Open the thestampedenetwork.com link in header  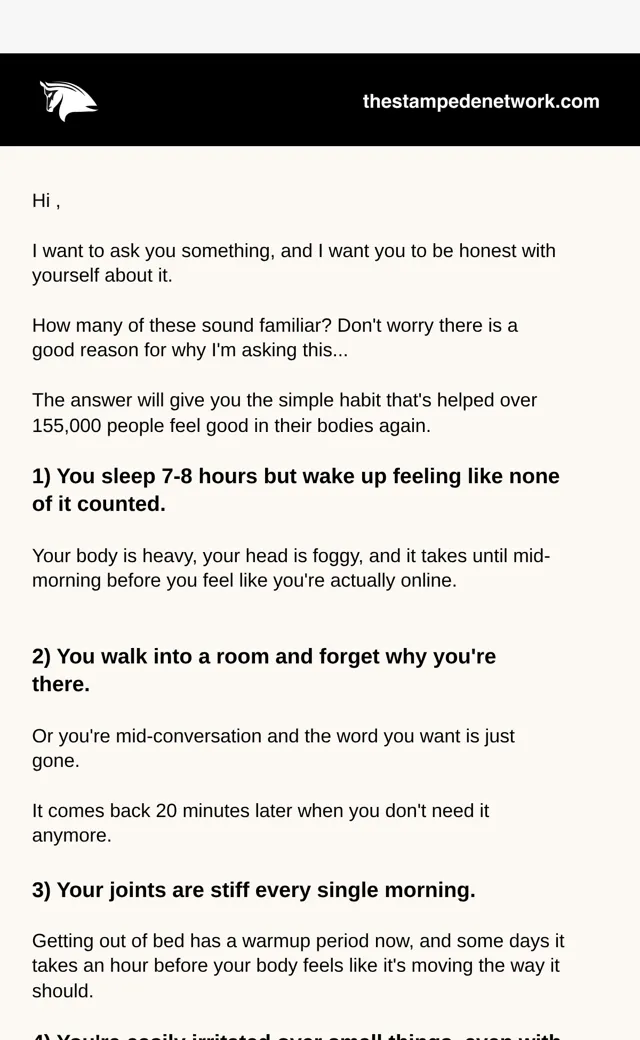(481, 101)
